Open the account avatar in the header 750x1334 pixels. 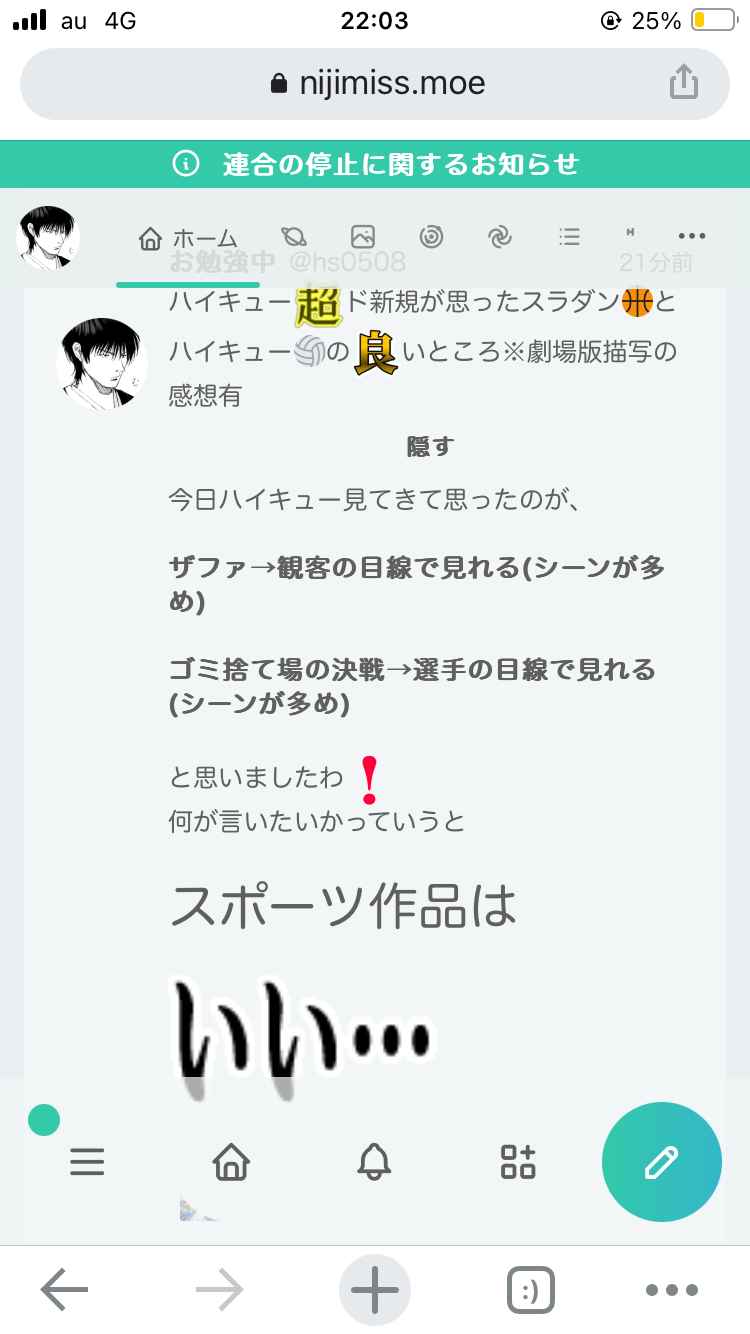point(47,238)
